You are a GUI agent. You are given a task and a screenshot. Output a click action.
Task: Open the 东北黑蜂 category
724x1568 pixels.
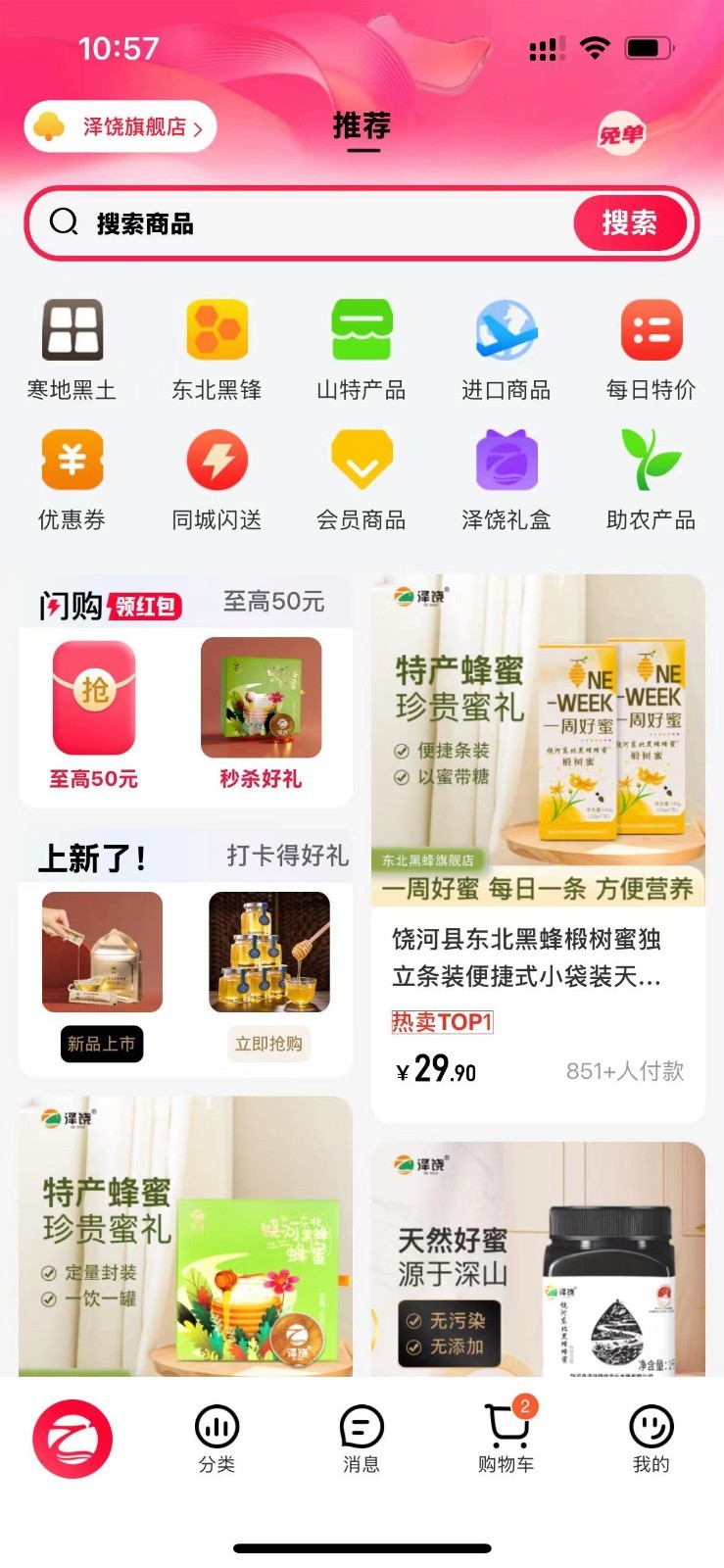point(217,350)
